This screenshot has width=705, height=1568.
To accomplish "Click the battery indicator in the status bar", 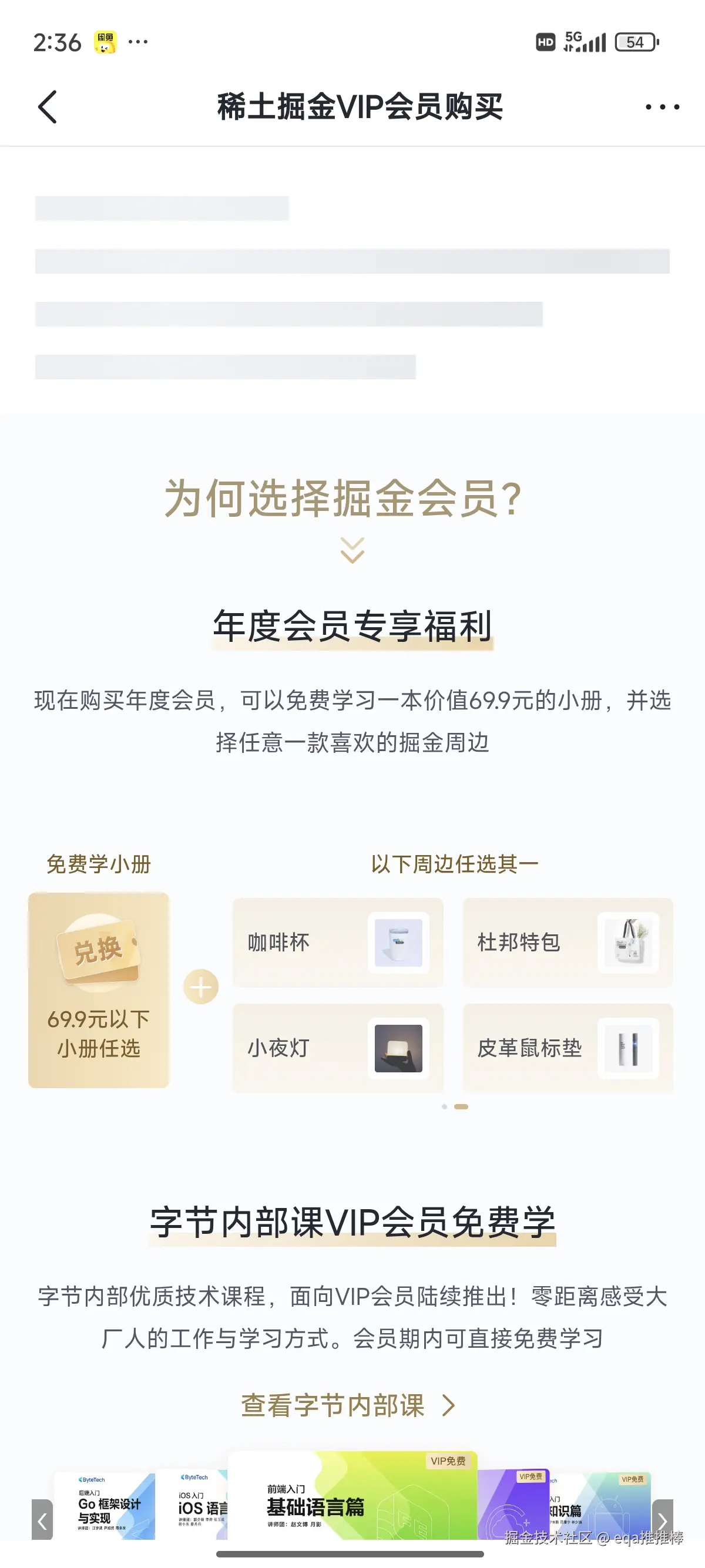I will tap(635, 41).
